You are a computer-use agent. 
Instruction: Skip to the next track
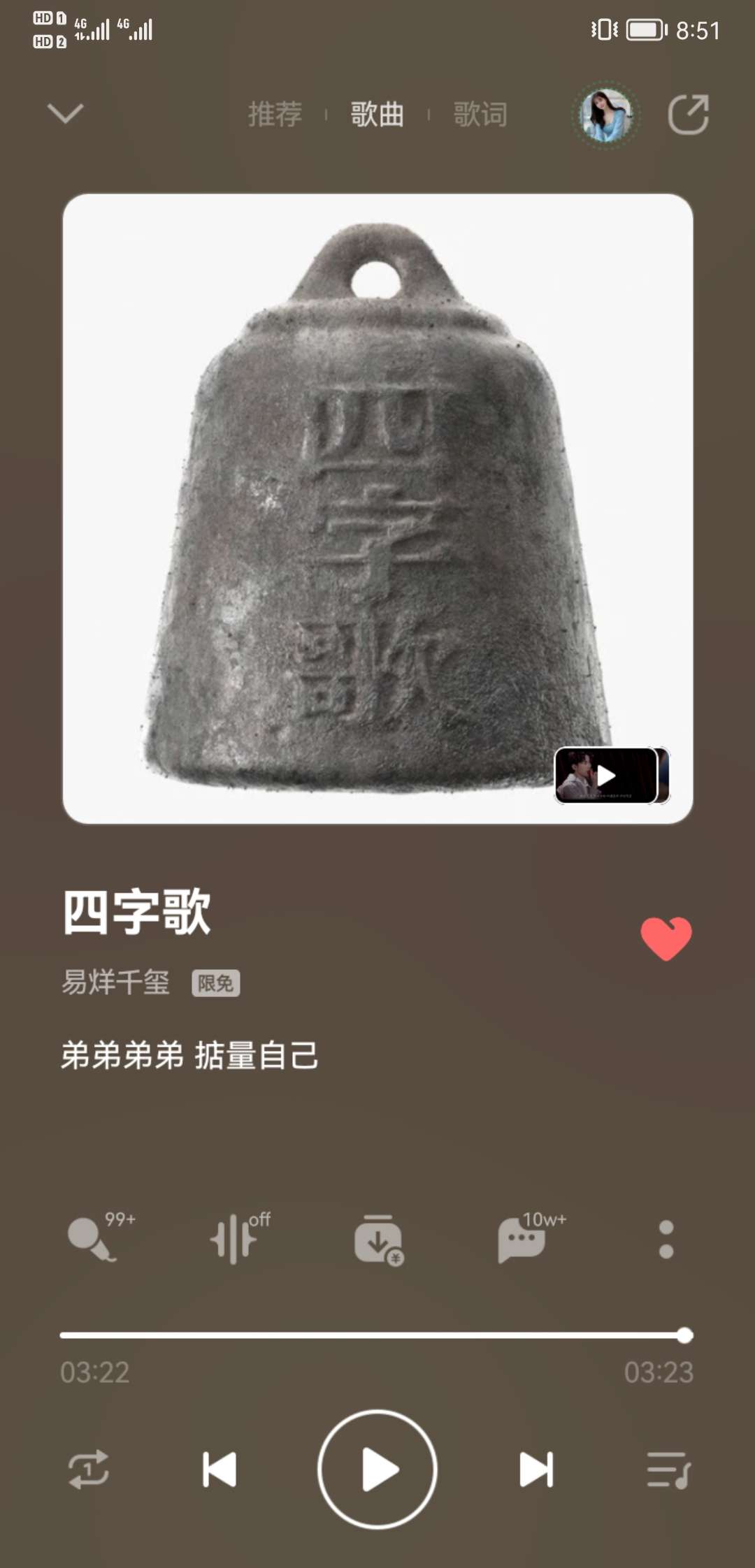[x=536, y=1469]
